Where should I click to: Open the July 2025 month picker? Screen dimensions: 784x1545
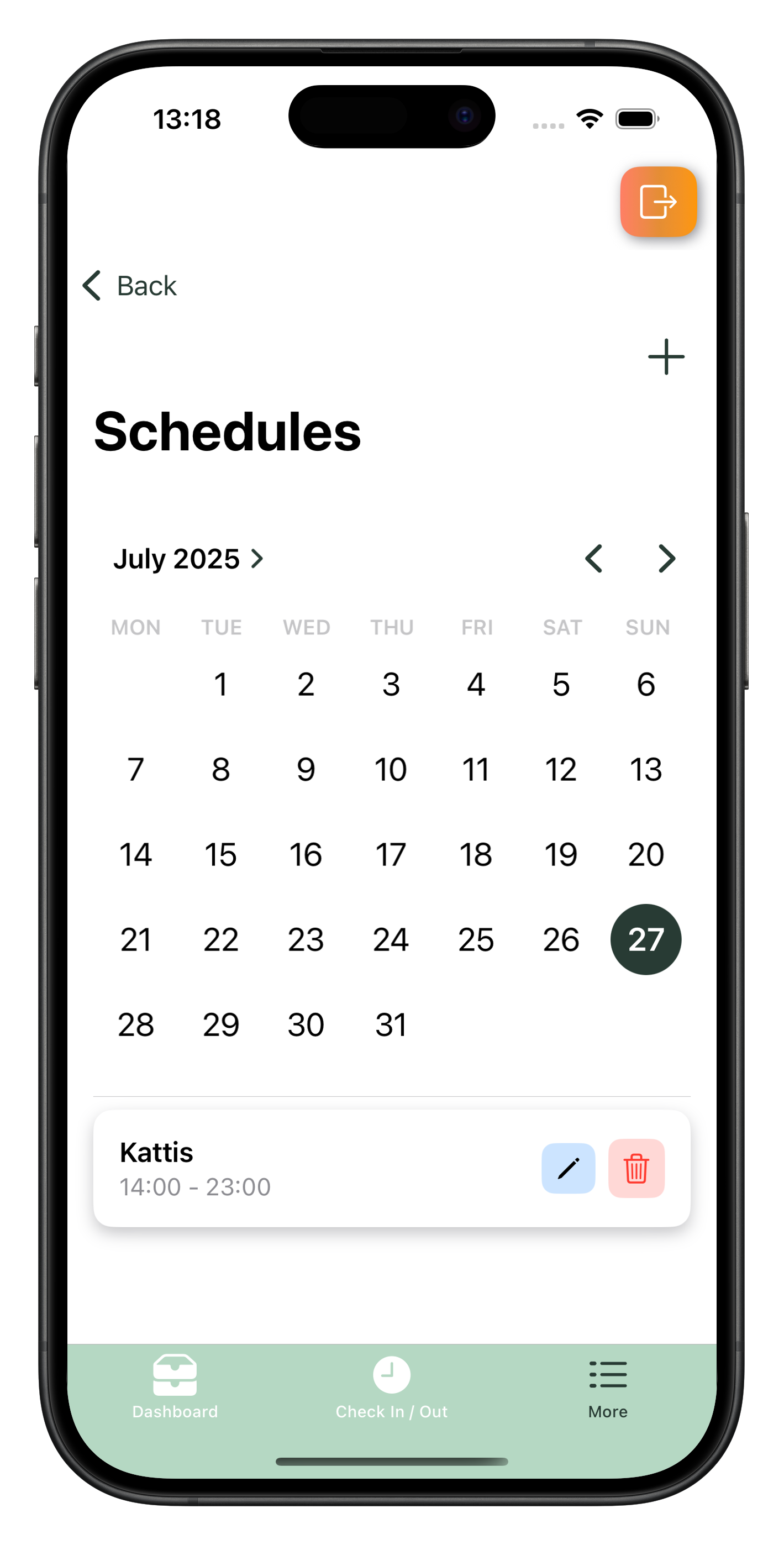(188, 559)
